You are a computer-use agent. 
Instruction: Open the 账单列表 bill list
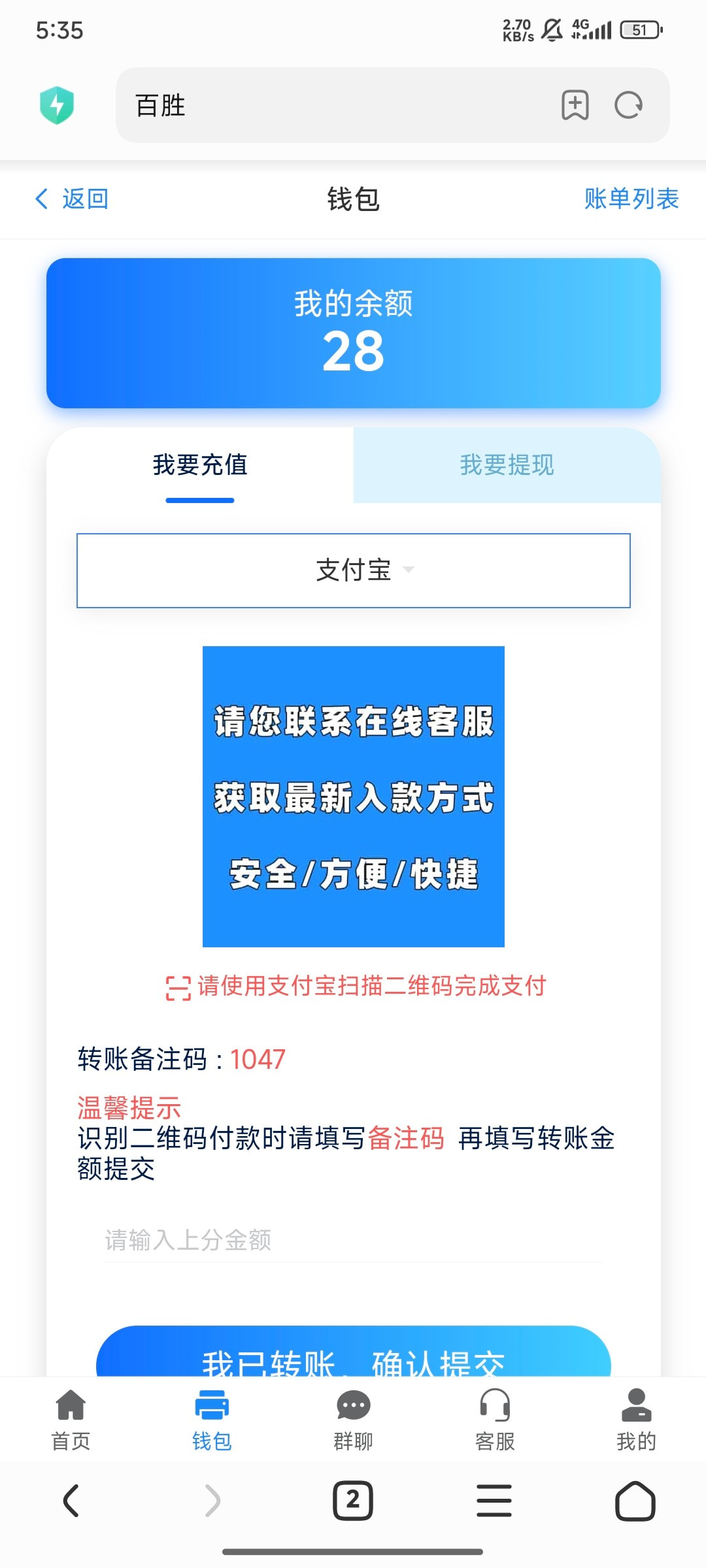click(x=631, y=199)
